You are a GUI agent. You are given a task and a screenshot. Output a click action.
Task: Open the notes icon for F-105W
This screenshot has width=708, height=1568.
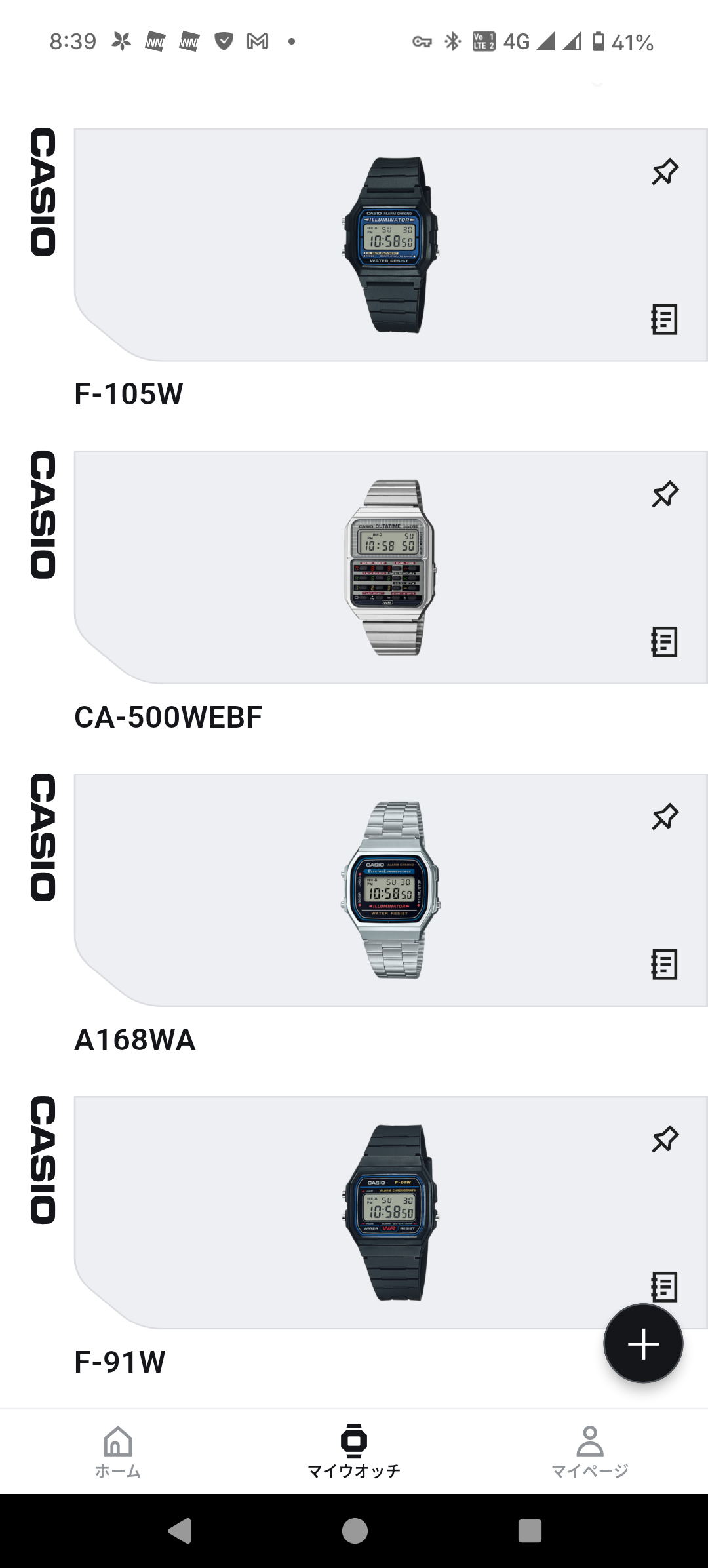click(x=664, y=319)
